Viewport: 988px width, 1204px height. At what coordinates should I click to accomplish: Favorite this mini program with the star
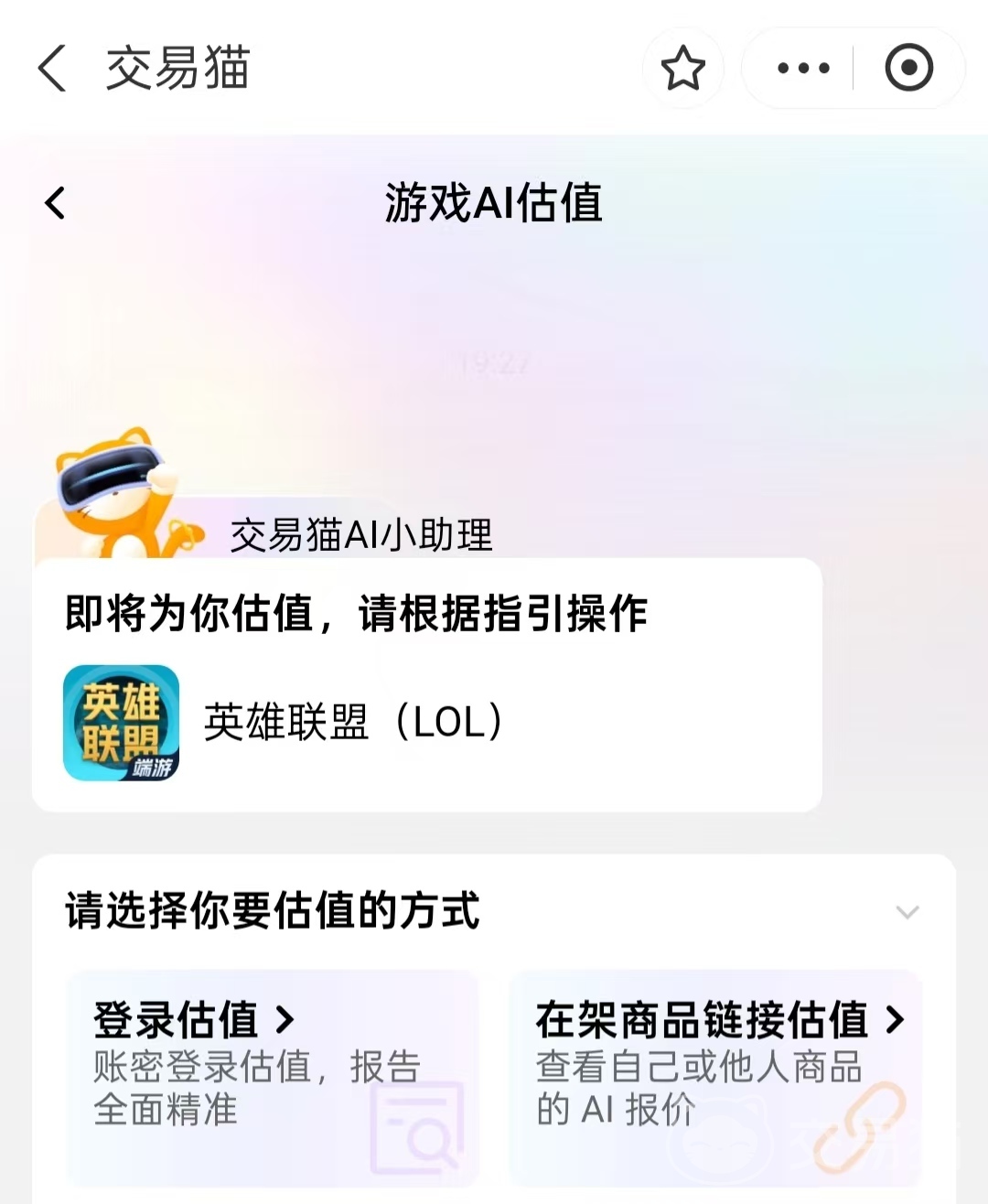click(x=682, y=69)
